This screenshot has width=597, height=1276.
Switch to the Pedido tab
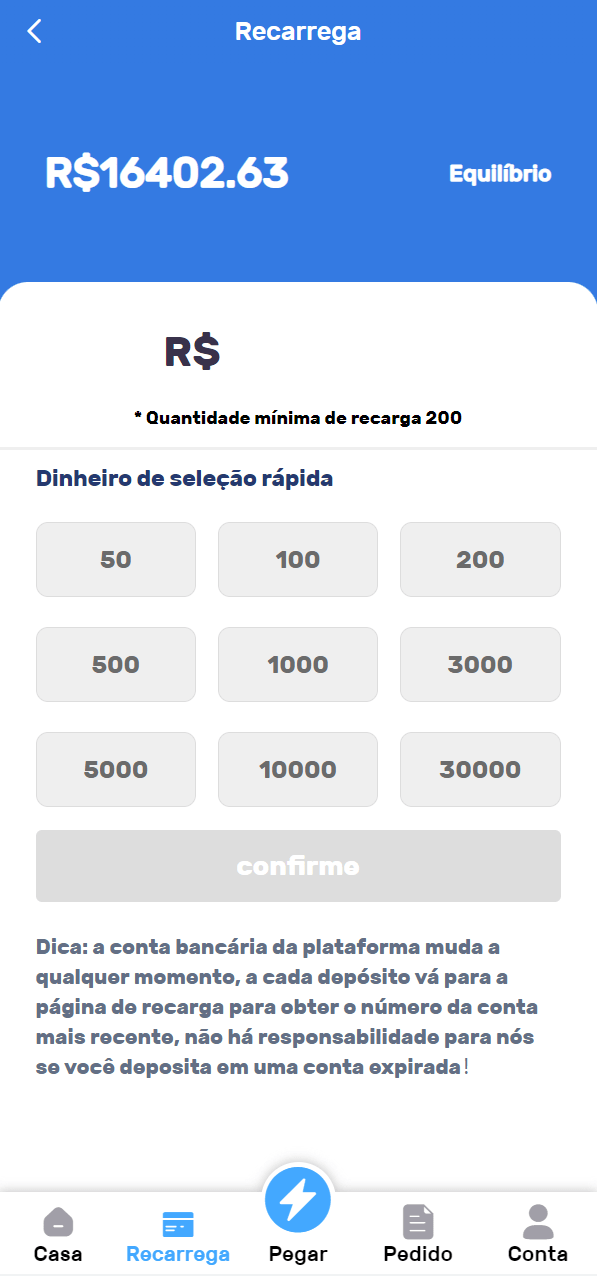(x=418, y=1235)
